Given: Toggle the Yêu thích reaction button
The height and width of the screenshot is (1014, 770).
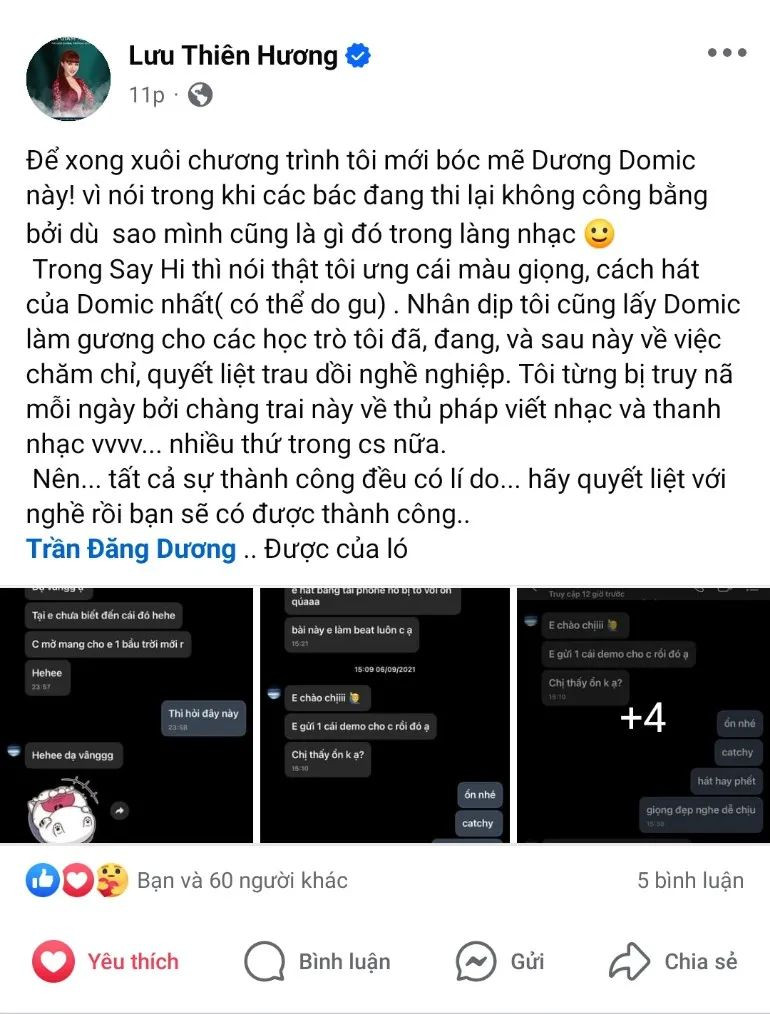Looking at the screenshot, I should click(x=106, y=962).
